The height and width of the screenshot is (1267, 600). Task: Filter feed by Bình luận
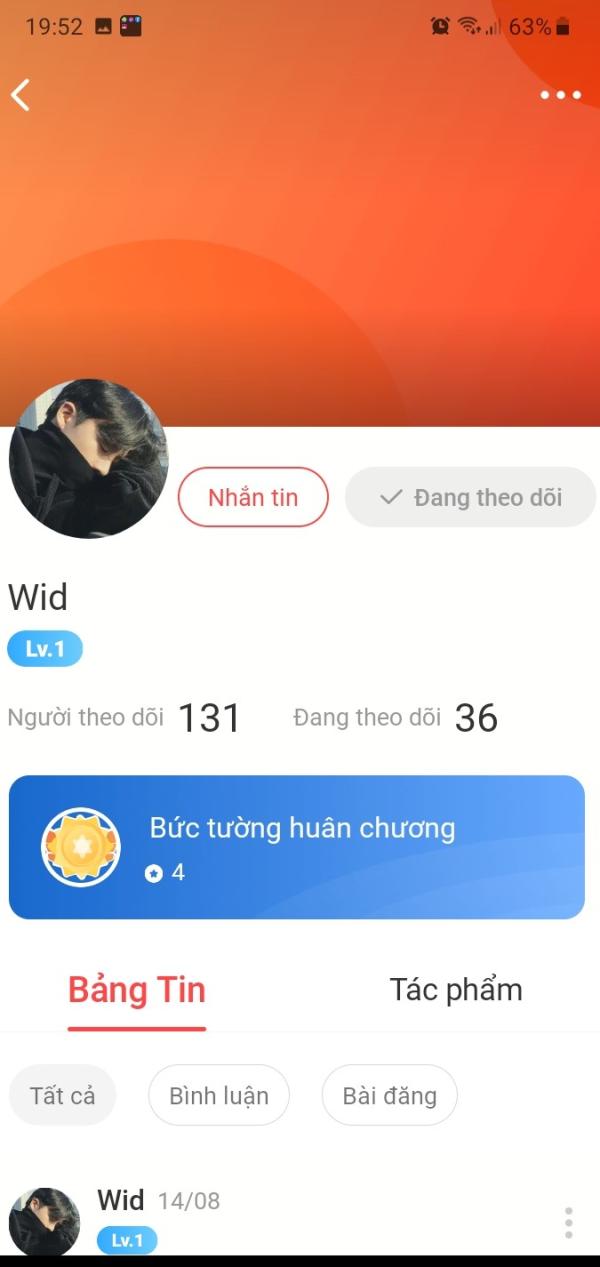pyautogui.click(x=219, y=1095)
